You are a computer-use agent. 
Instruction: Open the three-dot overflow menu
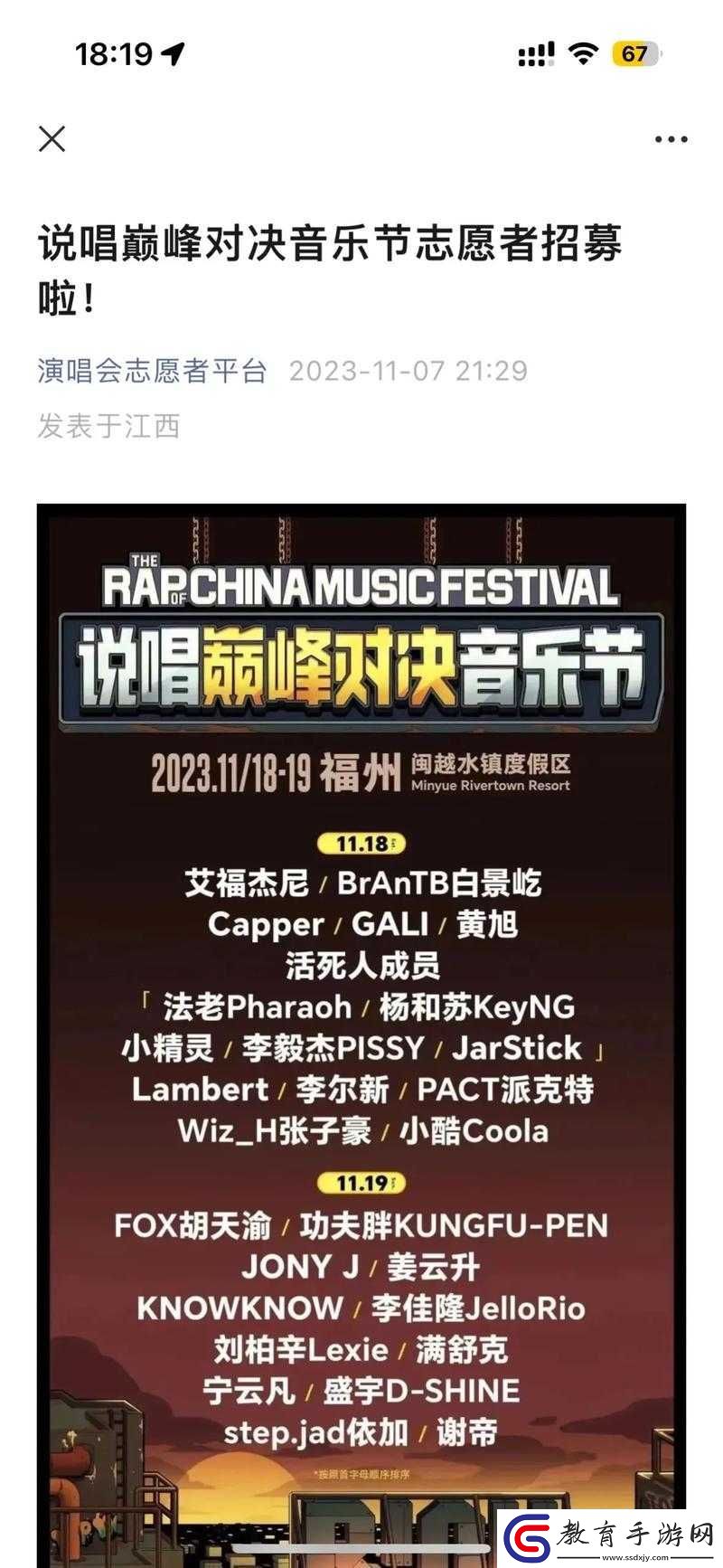[671, 139]
